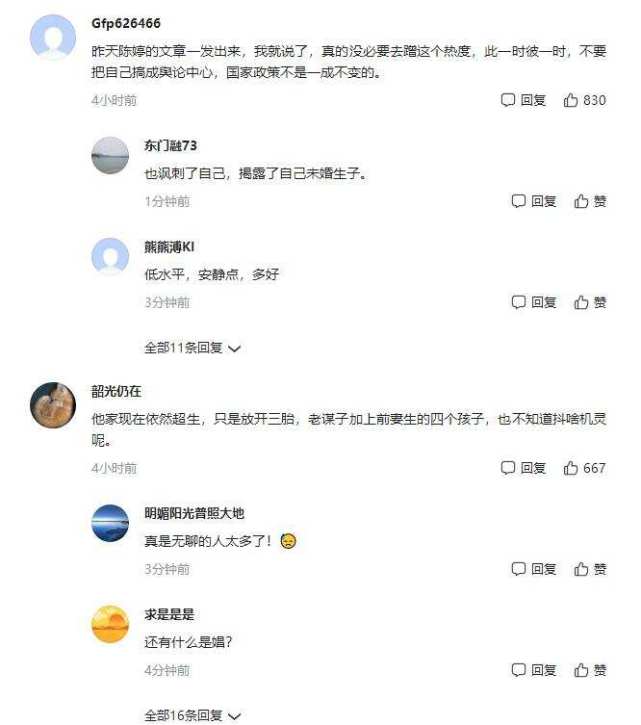The height and width of the screenshot is (725, 641).
Task: View 求是是是's profile via avatar
Action: pos(110,624)
